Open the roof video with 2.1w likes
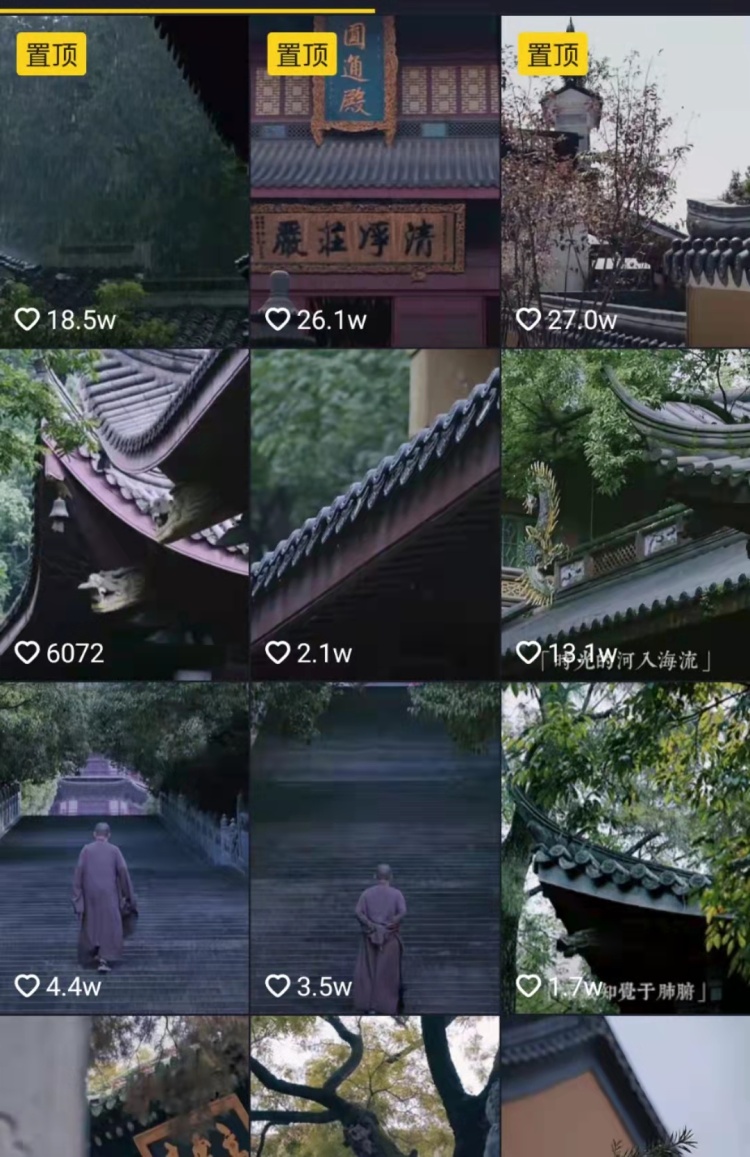Viewport: 750px width, 1157px height. 374,514
